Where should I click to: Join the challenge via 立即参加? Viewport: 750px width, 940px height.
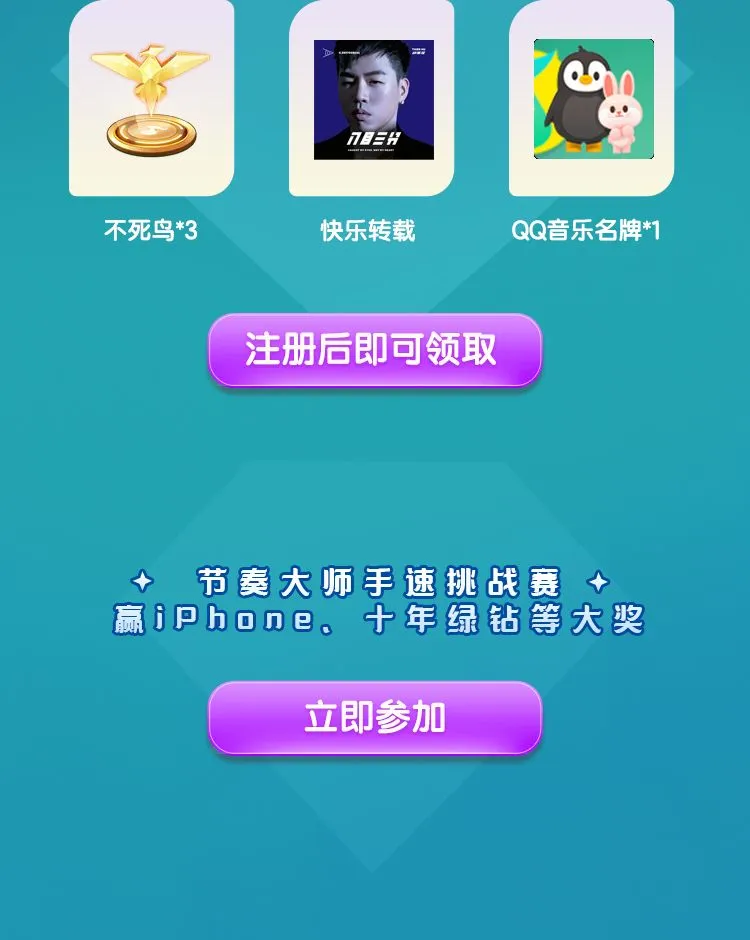pos(374,717)
